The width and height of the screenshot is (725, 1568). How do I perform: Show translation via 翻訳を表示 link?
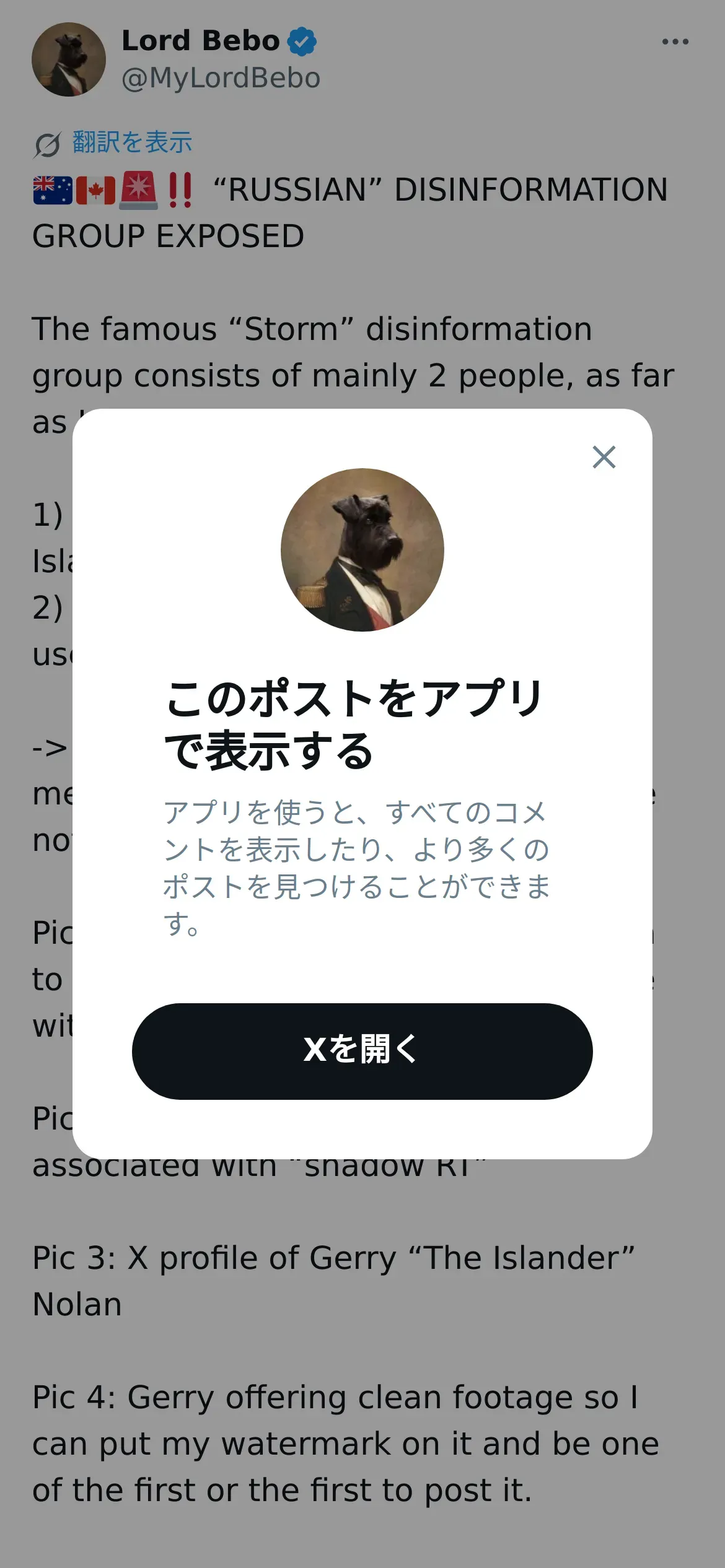pos(132,142)
